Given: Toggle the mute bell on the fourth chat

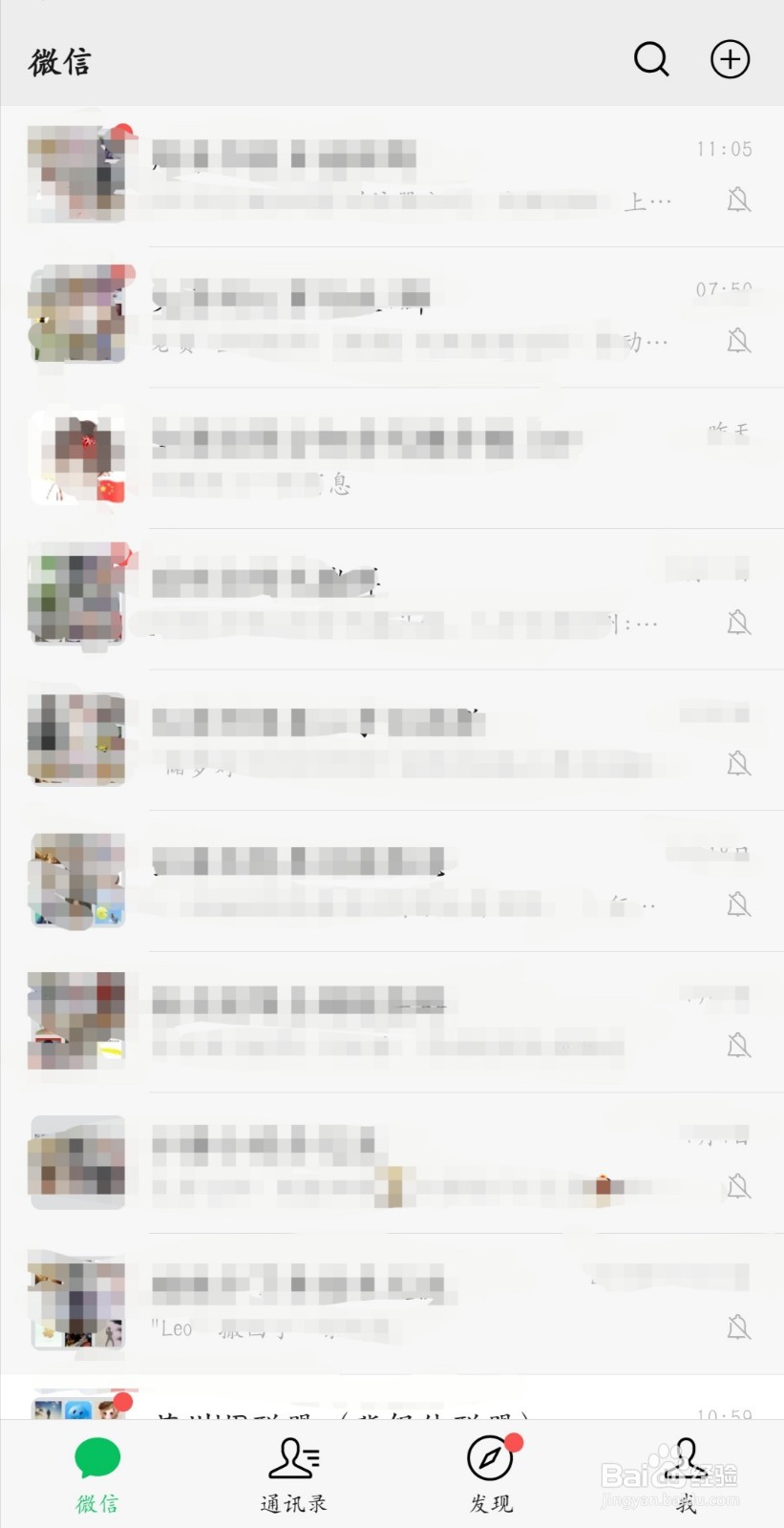Looking at the screenshot, I should [x=739, y=624].
